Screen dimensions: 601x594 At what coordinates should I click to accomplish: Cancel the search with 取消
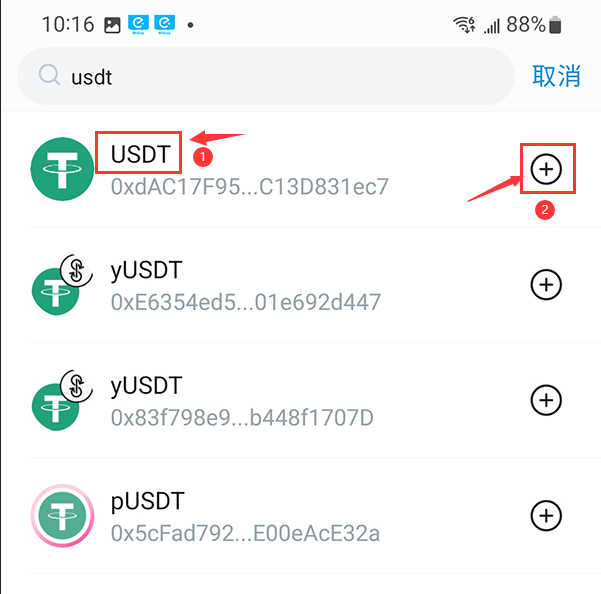(x=556, y=76)
